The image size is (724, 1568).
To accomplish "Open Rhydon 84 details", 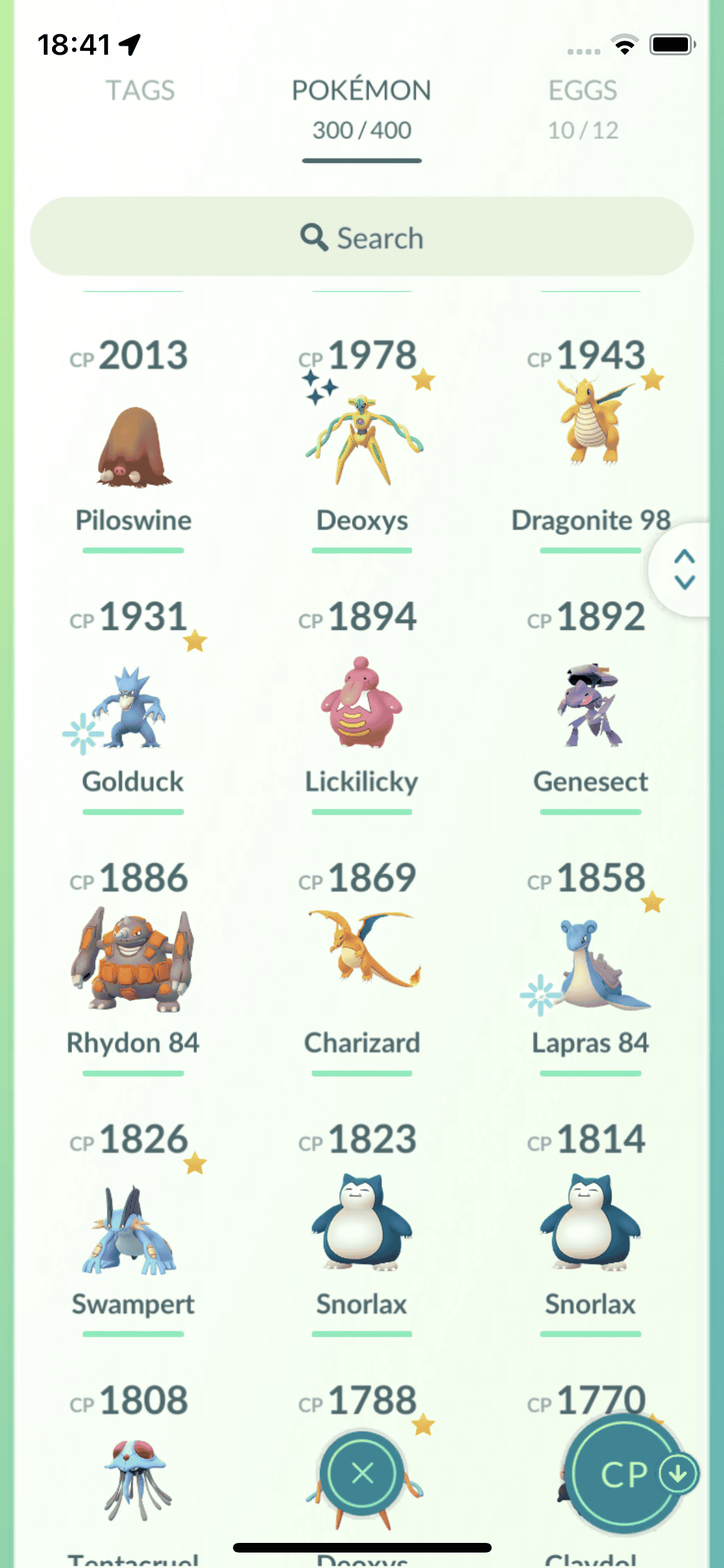I will pyautogui.click(x=133, y=962).
